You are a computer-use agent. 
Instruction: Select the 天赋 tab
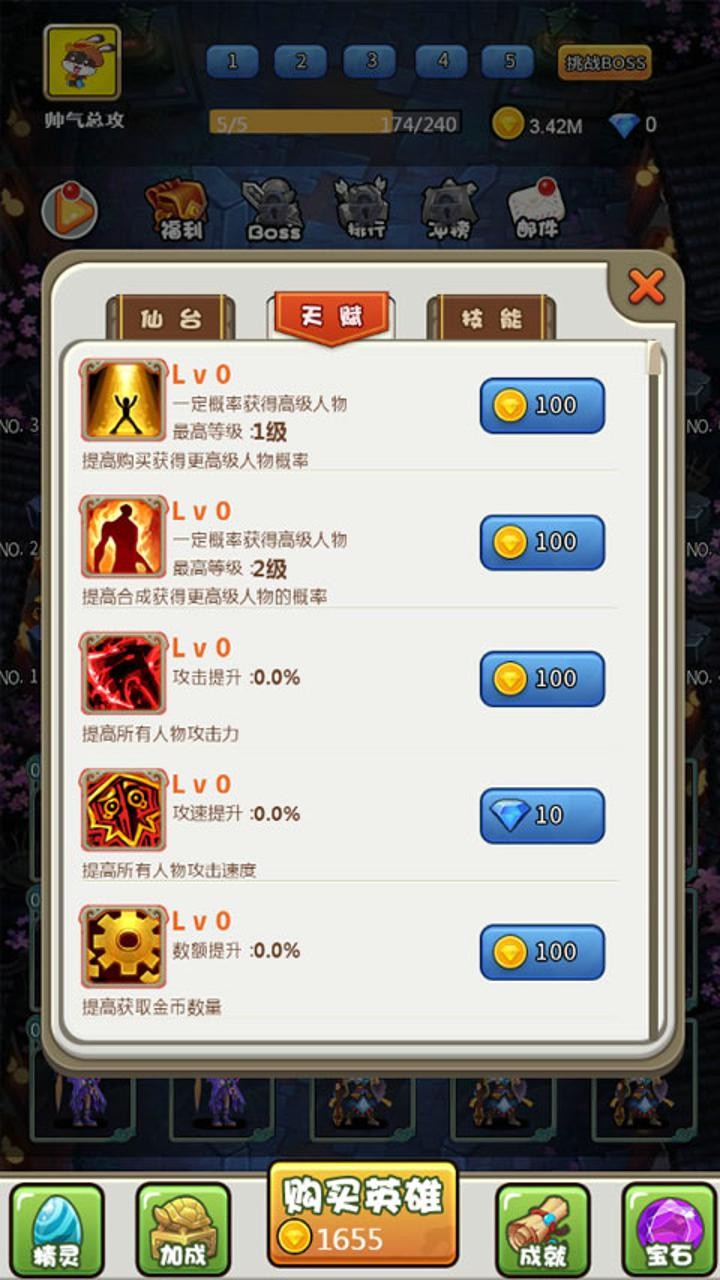(331, 318)
